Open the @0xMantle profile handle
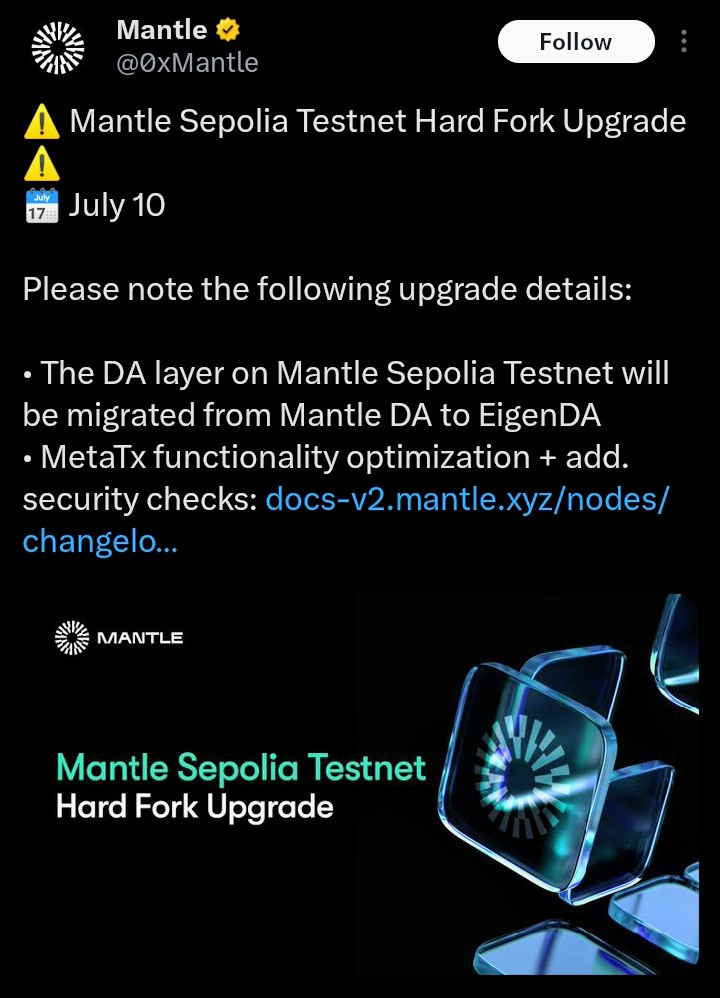720x998 pixels. (x=188, y=63)
